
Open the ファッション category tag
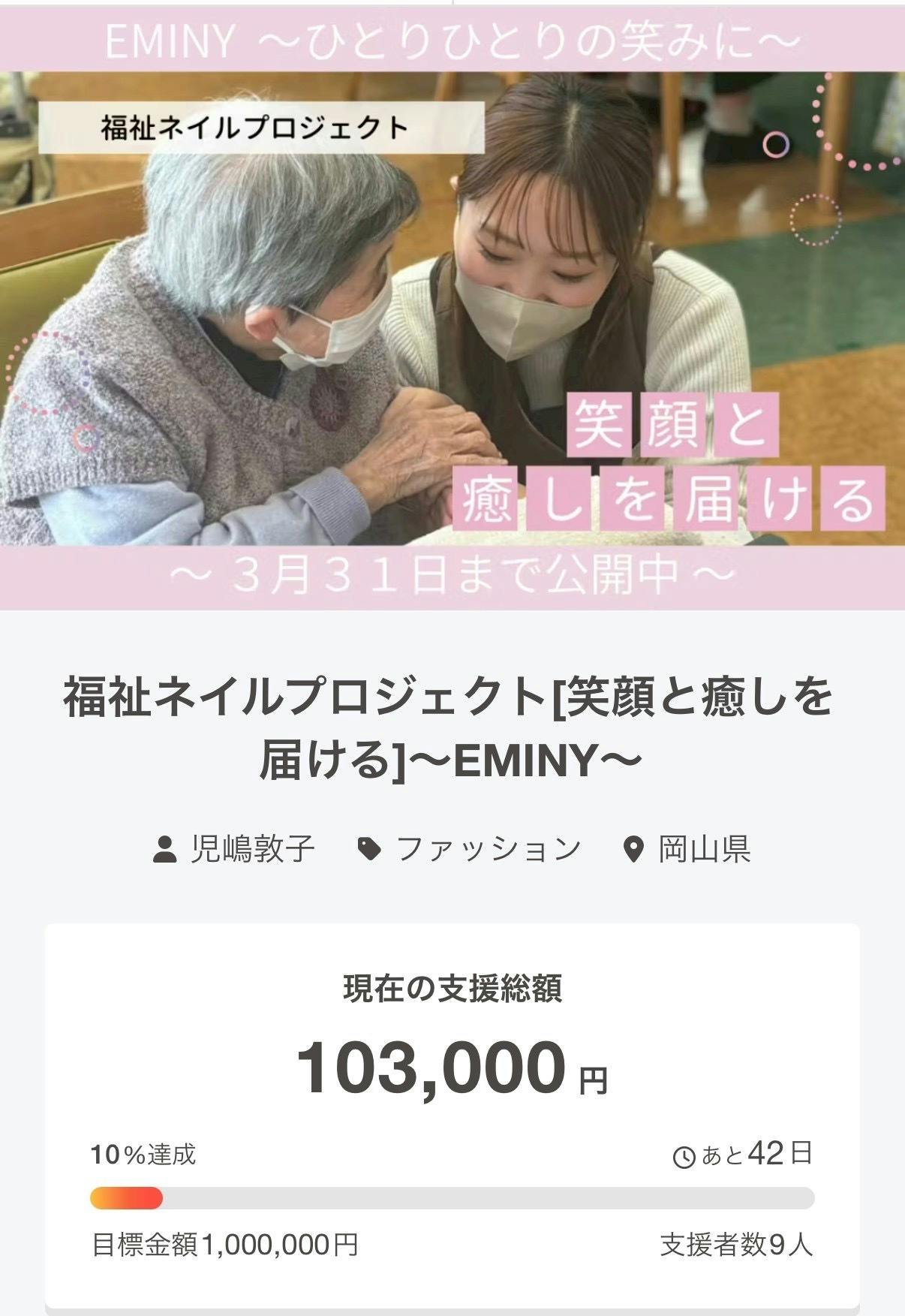coord(488,849)
